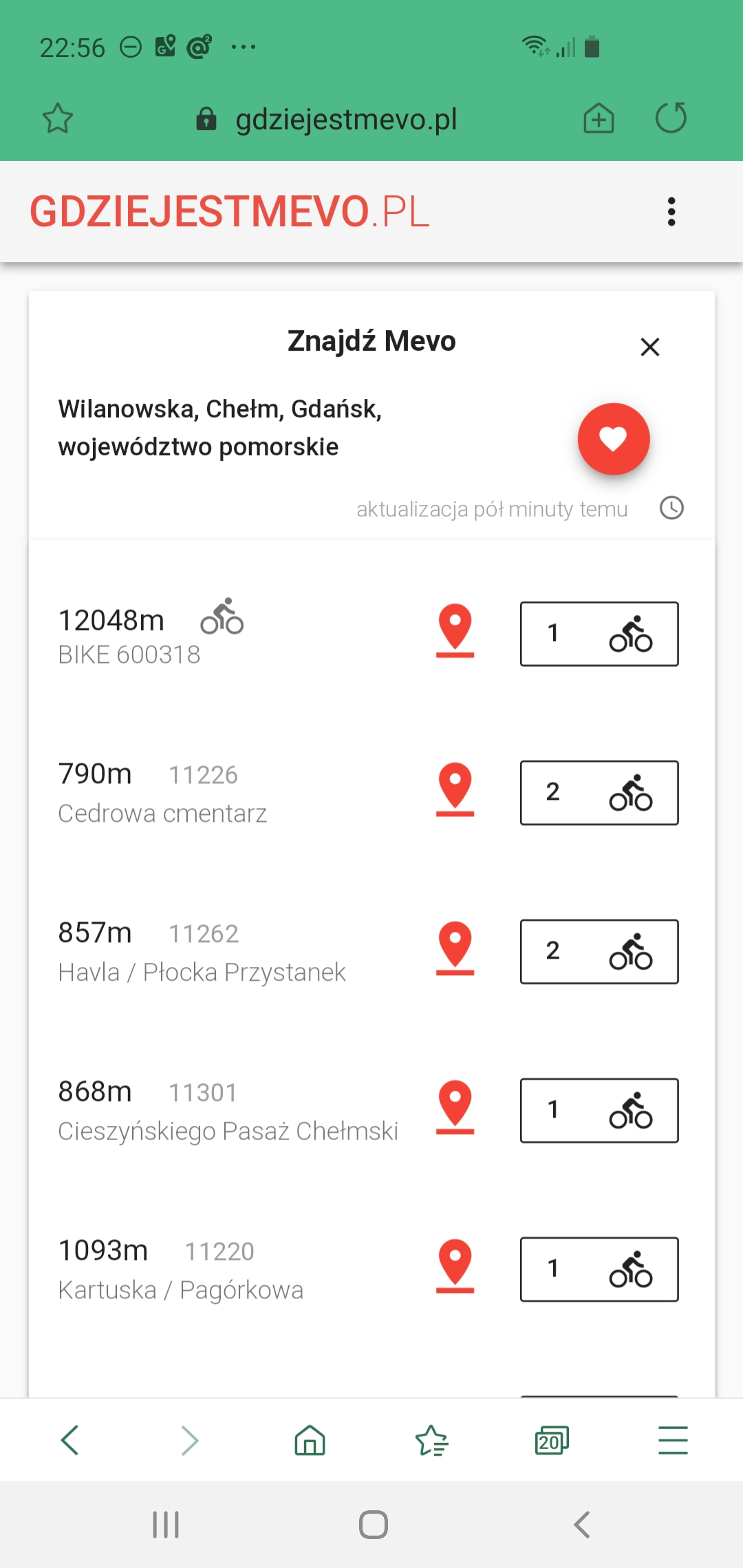View the 20 open browser tabs
Screen dimensions: 743x1568
click(x=552, y=1440)
